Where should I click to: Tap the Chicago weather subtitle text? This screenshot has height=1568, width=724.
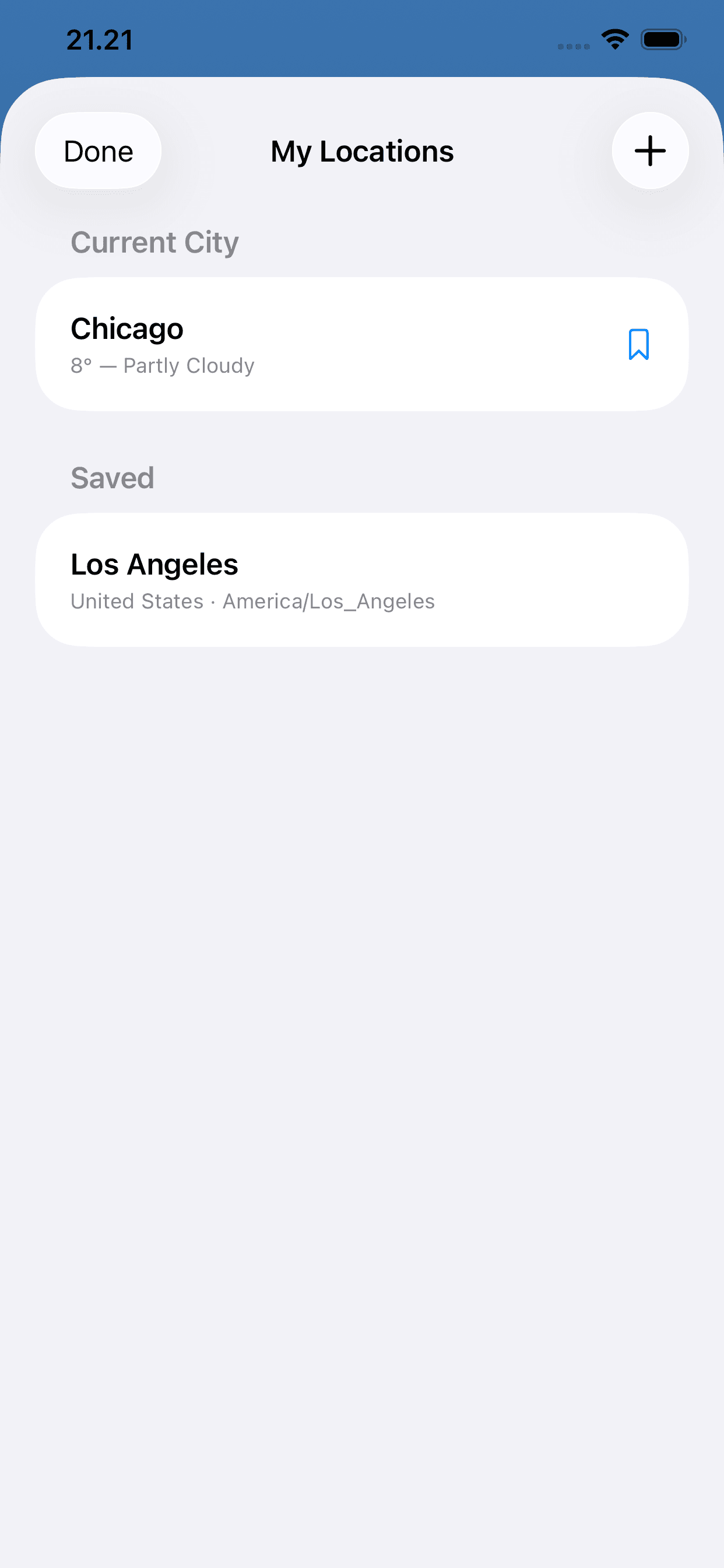[x=162, y=365]
